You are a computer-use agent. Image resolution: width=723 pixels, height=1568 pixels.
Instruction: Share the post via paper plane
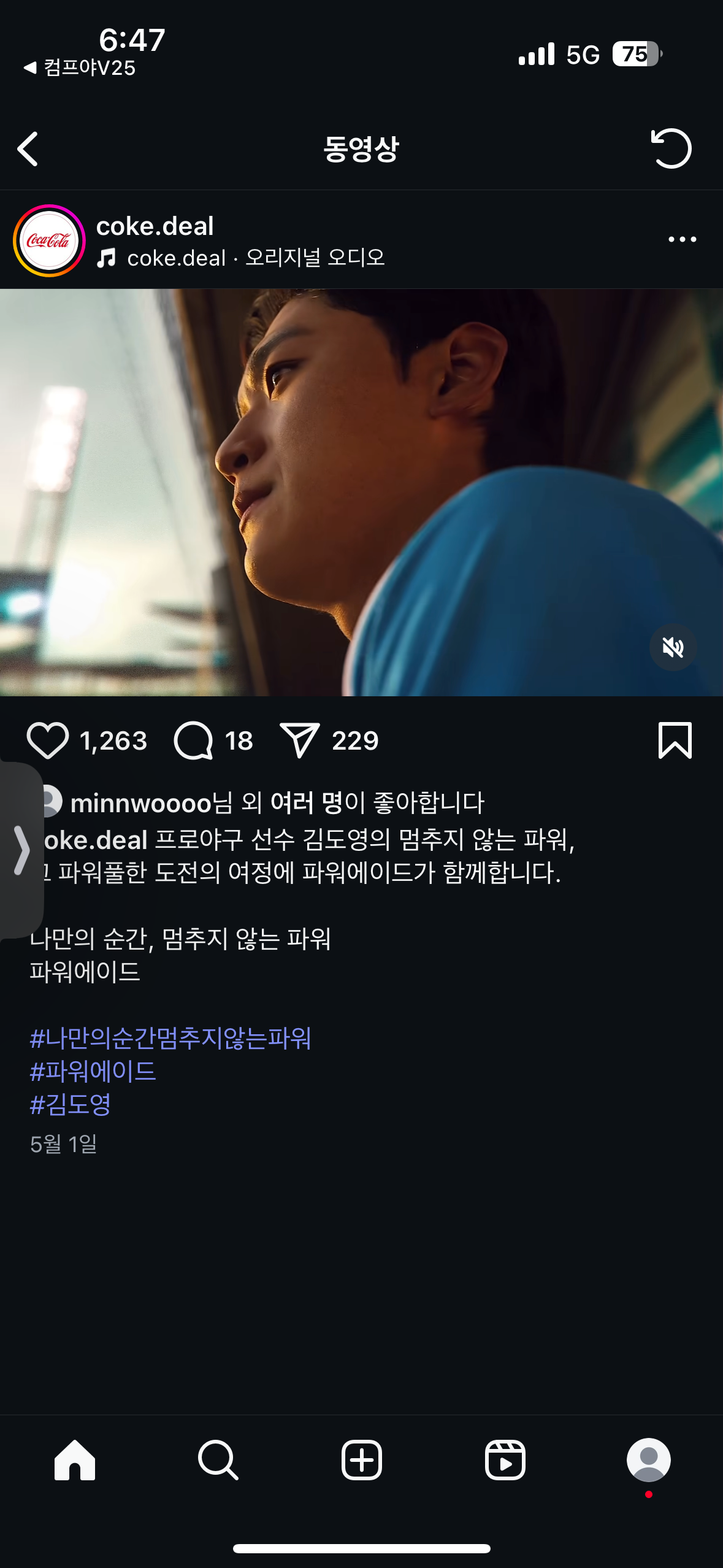click(299, 740)
